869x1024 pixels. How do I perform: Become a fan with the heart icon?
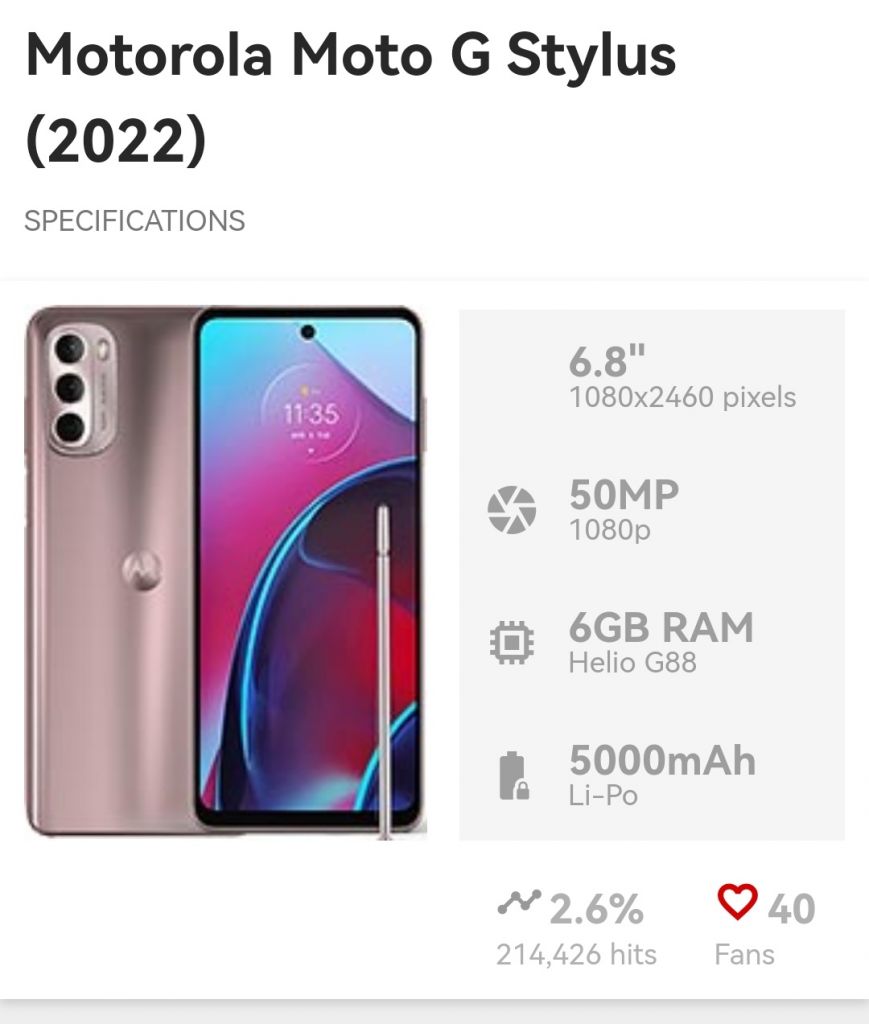[x=737, y=904]
